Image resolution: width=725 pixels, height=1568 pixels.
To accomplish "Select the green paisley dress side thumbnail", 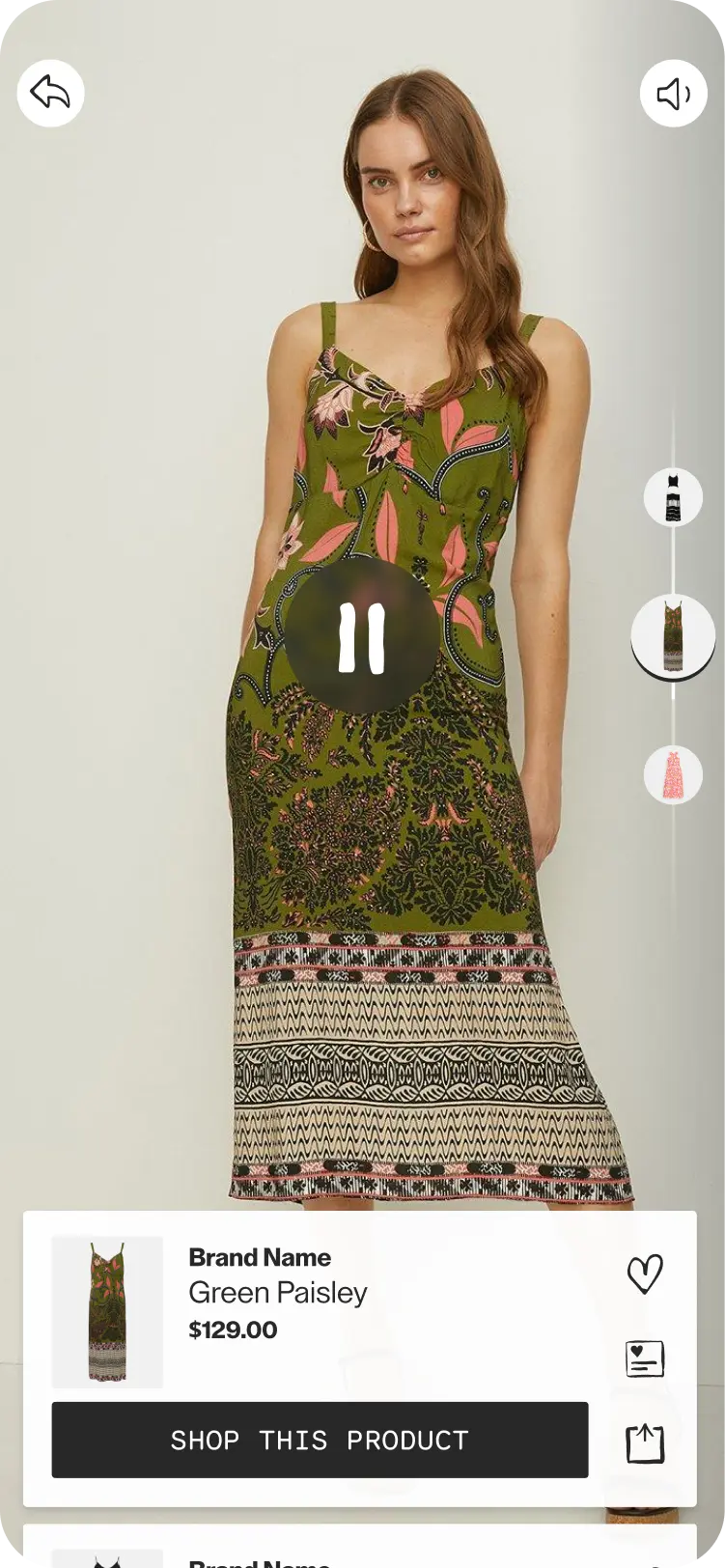I will 673,636.
